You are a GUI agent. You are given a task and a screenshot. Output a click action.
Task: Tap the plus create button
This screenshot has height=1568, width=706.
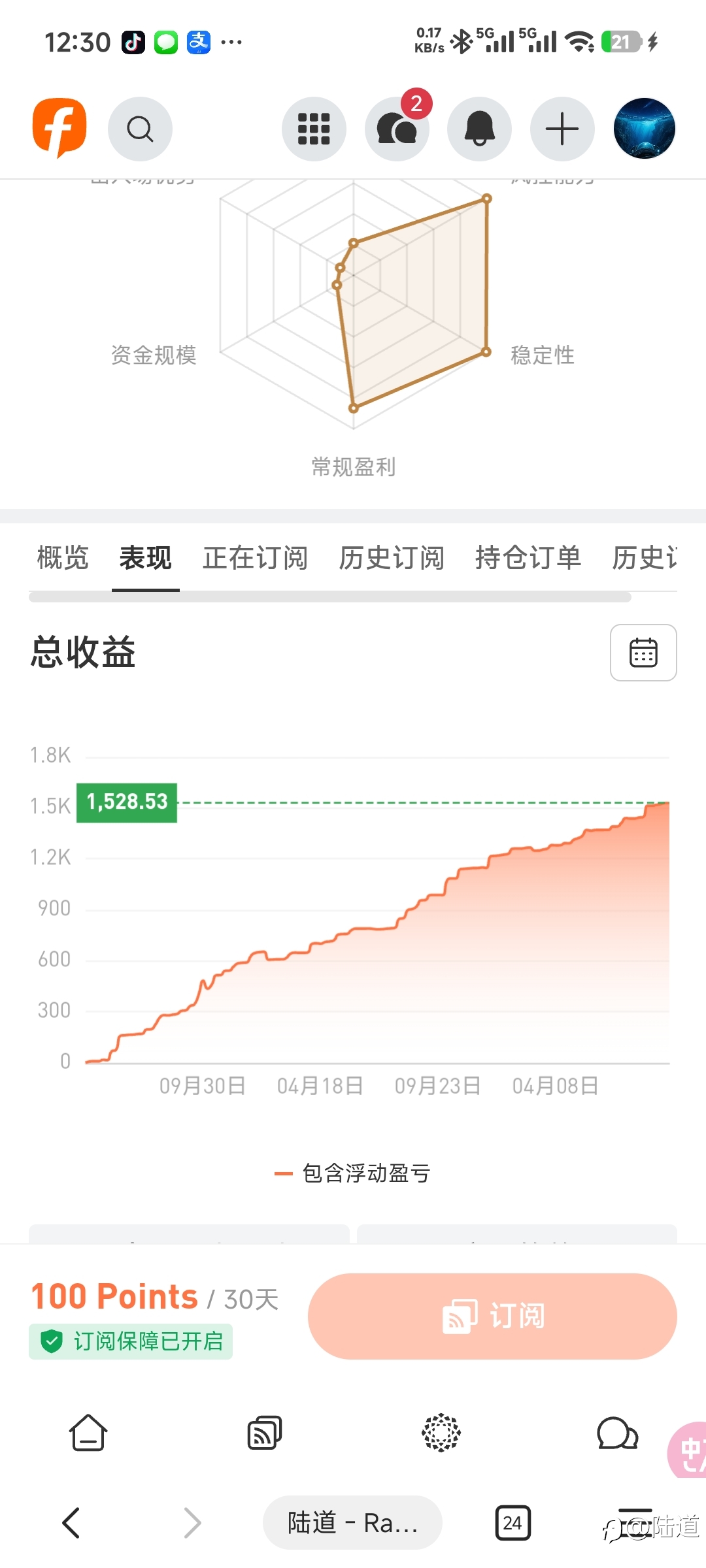(562, 129)
